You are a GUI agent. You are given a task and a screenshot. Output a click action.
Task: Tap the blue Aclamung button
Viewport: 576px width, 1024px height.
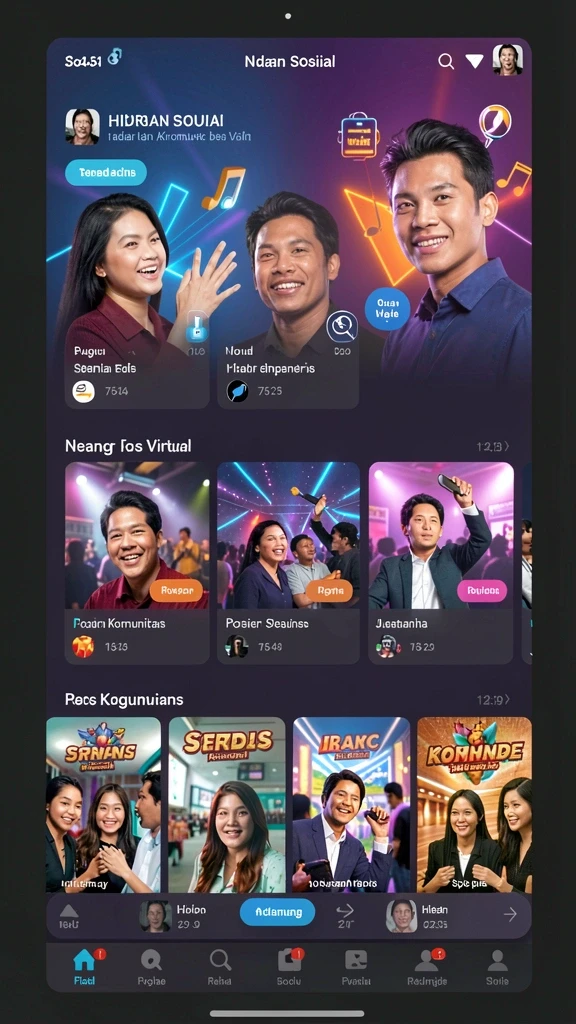(x=278, y=912)
